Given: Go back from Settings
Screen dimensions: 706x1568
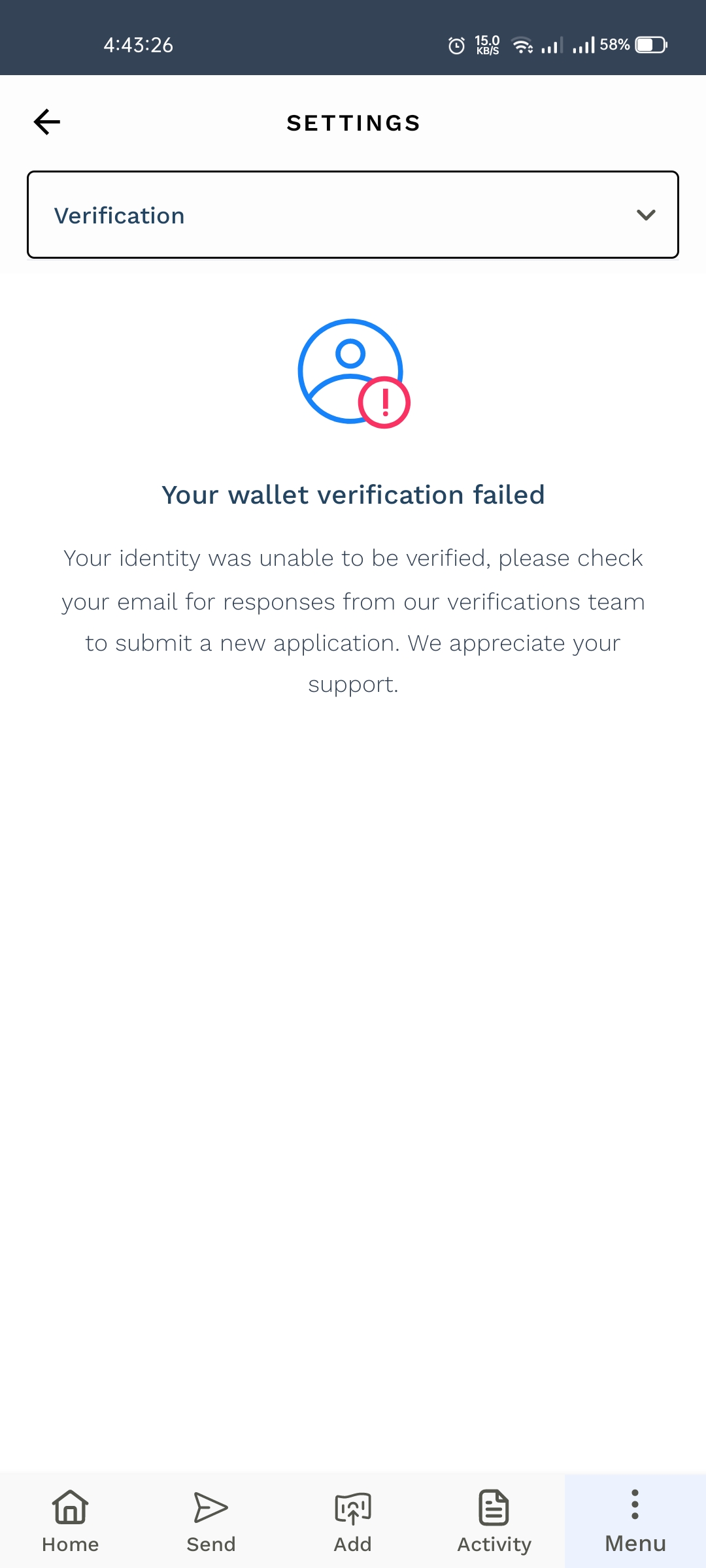Looking at the screenshot, I should (x=47, y=122).
